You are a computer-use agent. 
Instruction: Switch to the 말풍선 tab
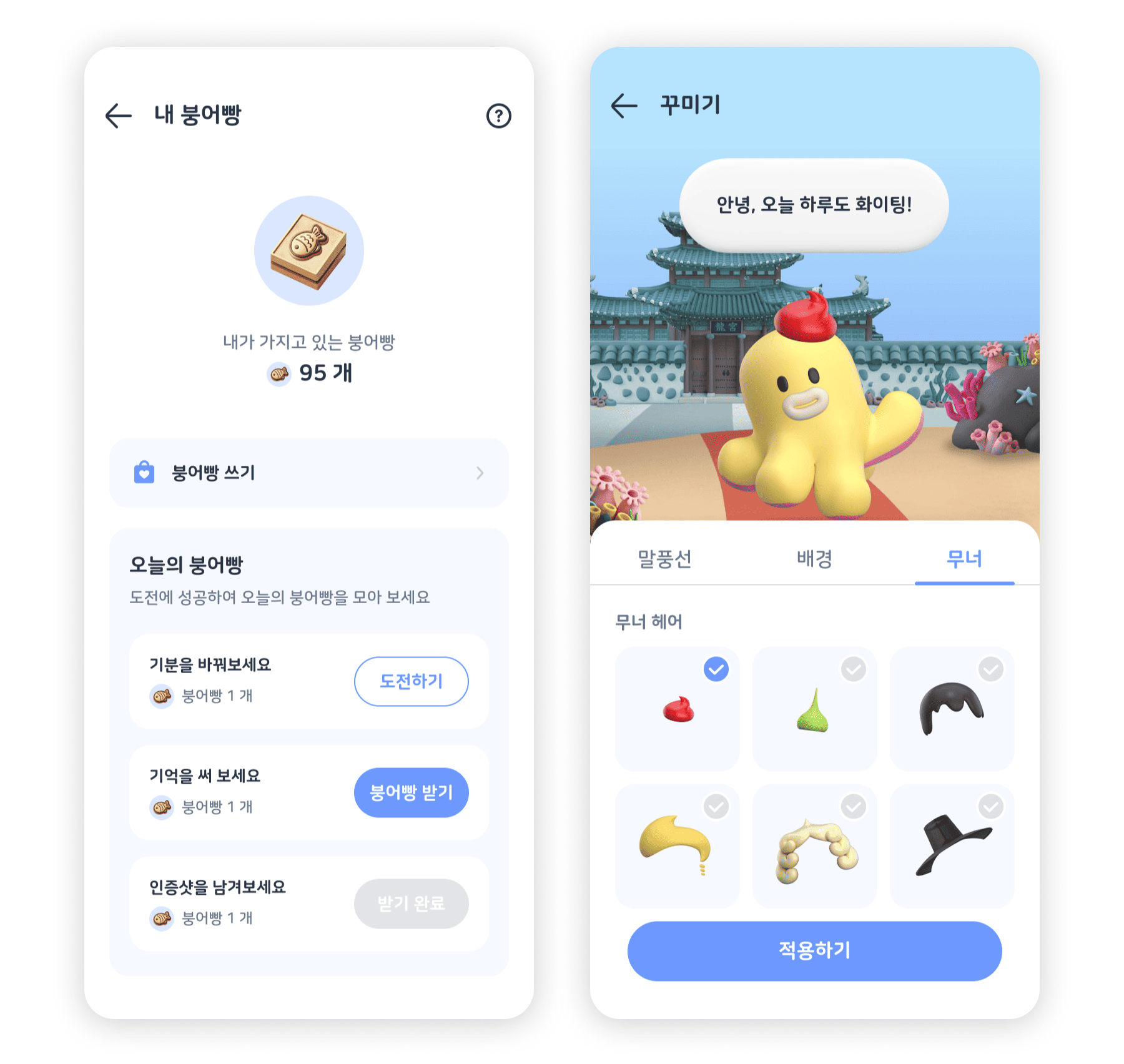pyautogui.click(x=664, y=558)
